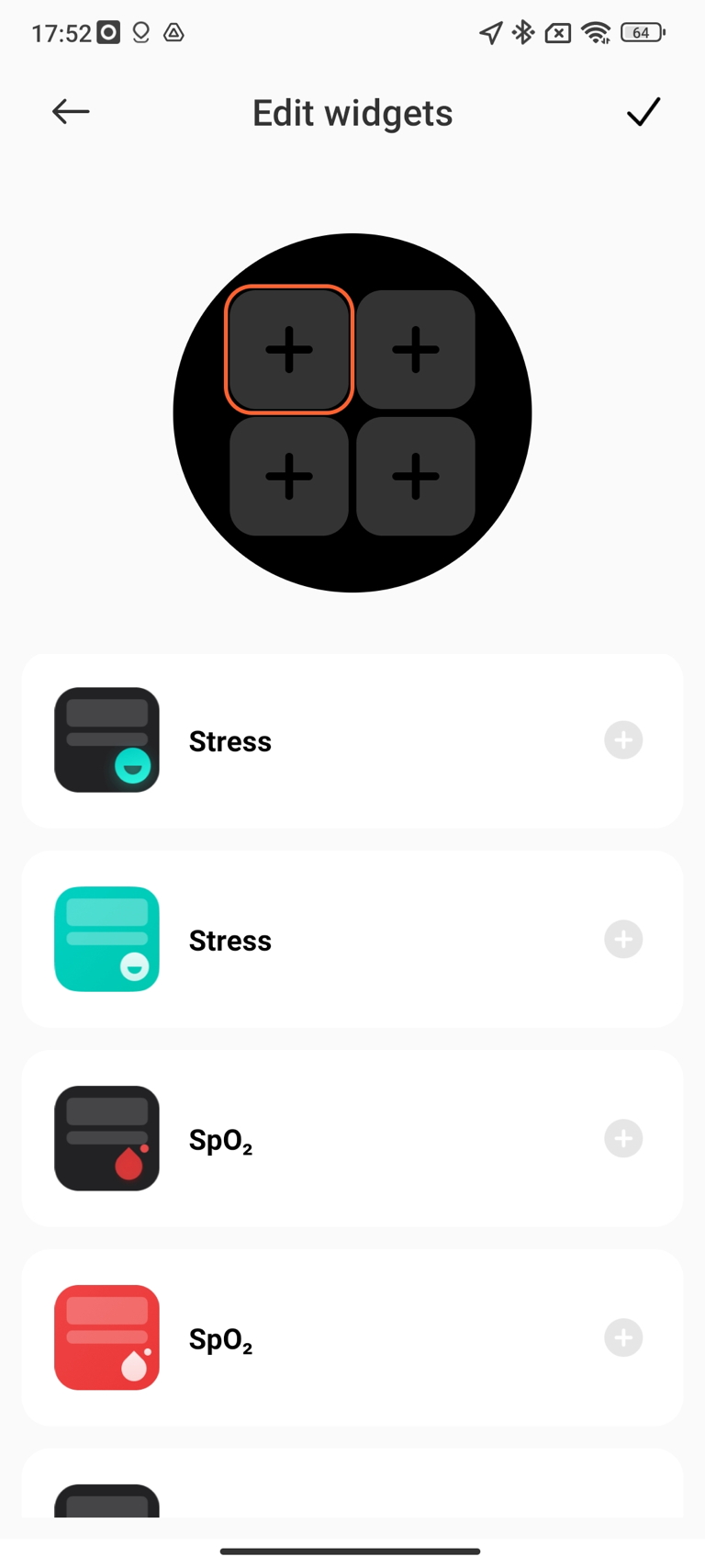The image size is (705, 1568).
Task: Select the bottom-right widget slot
Action: point(416,476)
